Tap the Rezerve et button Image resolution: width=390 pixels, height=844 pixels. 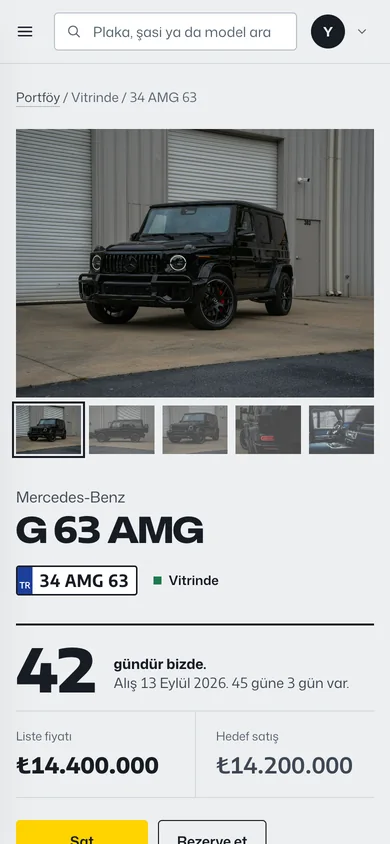pos(212,832)
